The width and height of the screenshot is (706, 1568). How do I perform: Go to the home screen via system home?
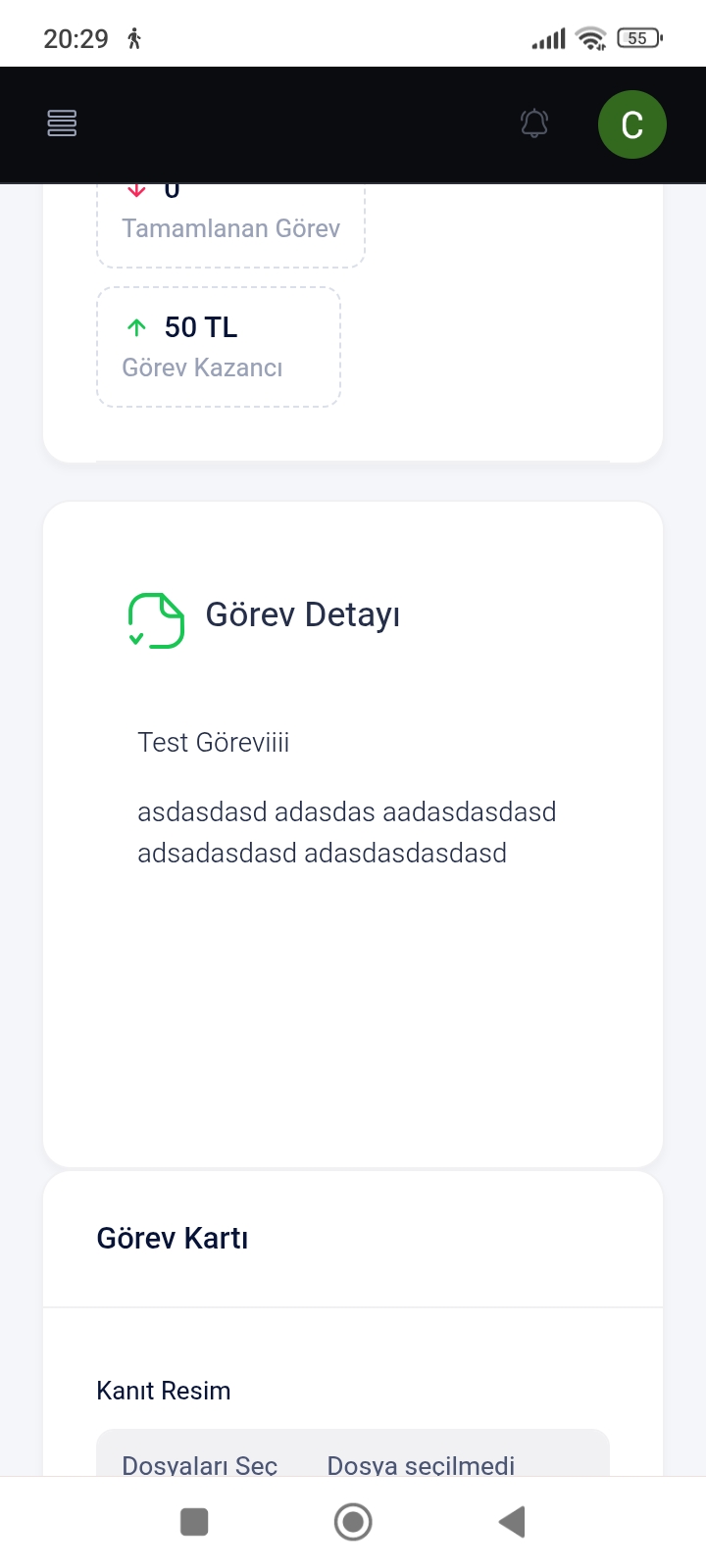[353, 1522]
